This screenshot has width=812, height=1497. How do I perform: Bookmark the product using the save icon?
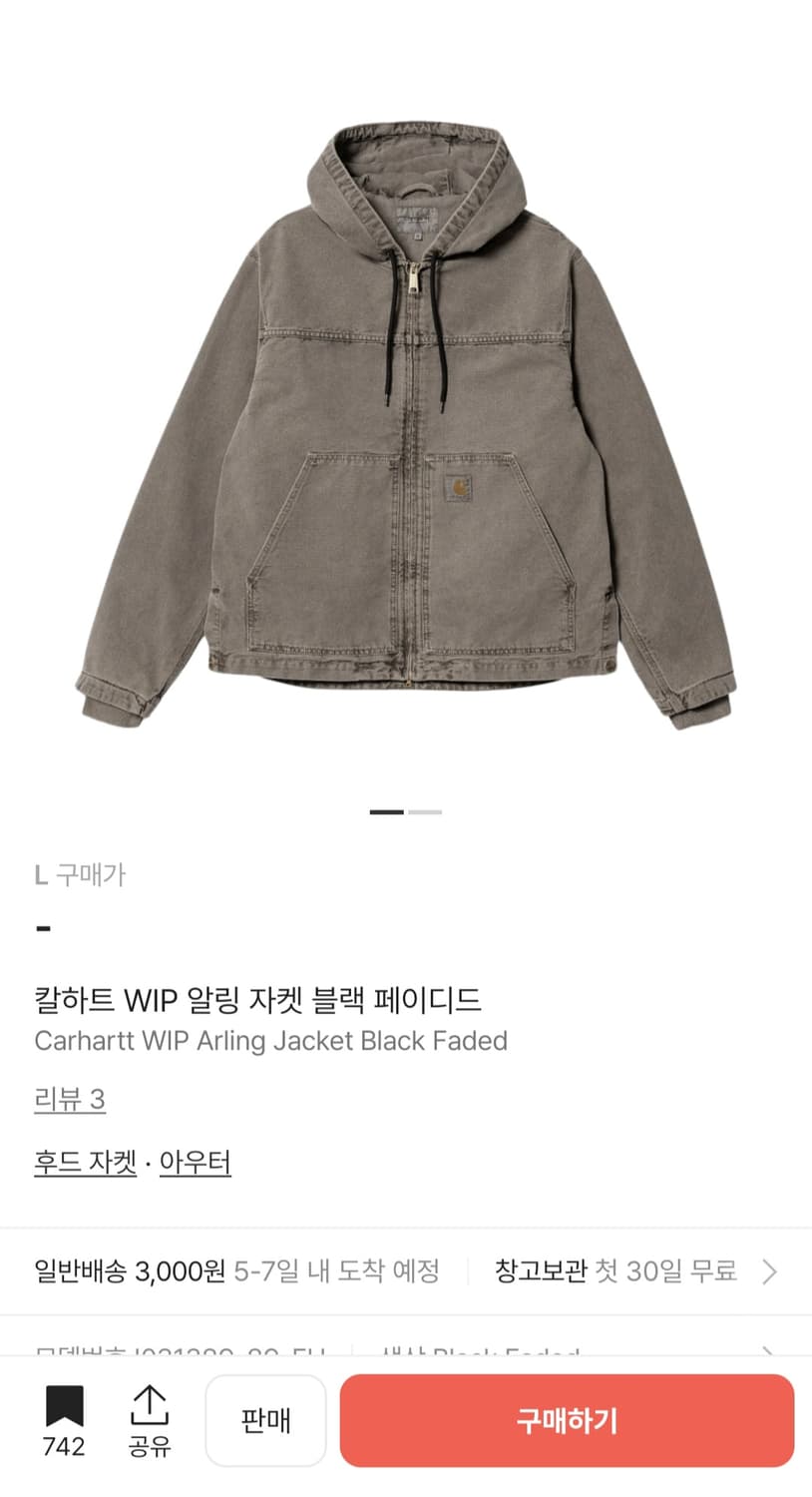click(x=62, y=1407)
